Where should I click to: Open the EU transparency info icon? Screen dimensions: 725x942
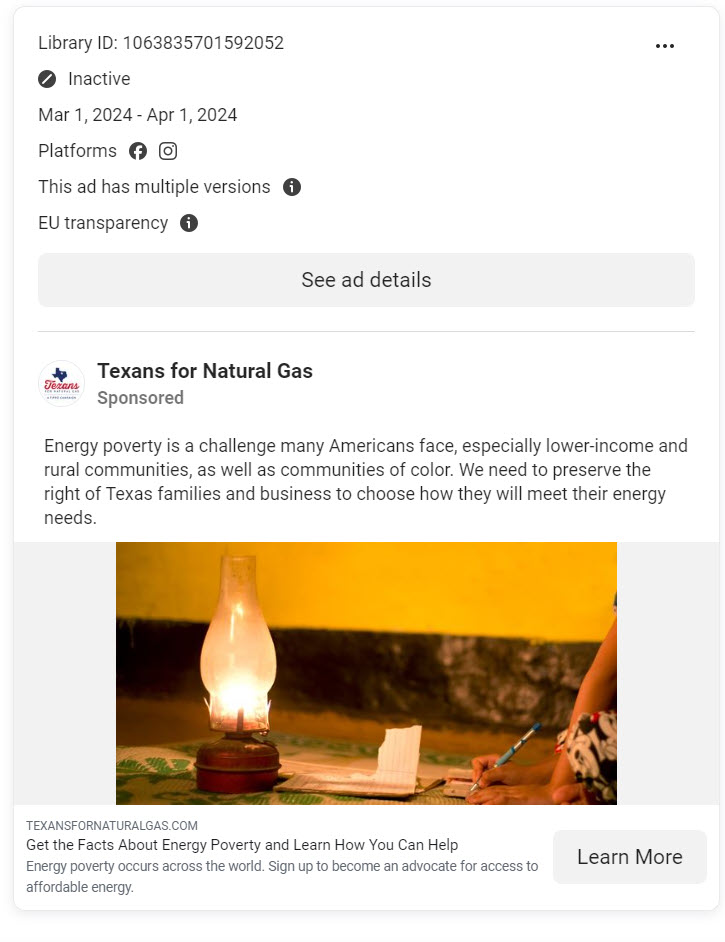click(188, 222)
